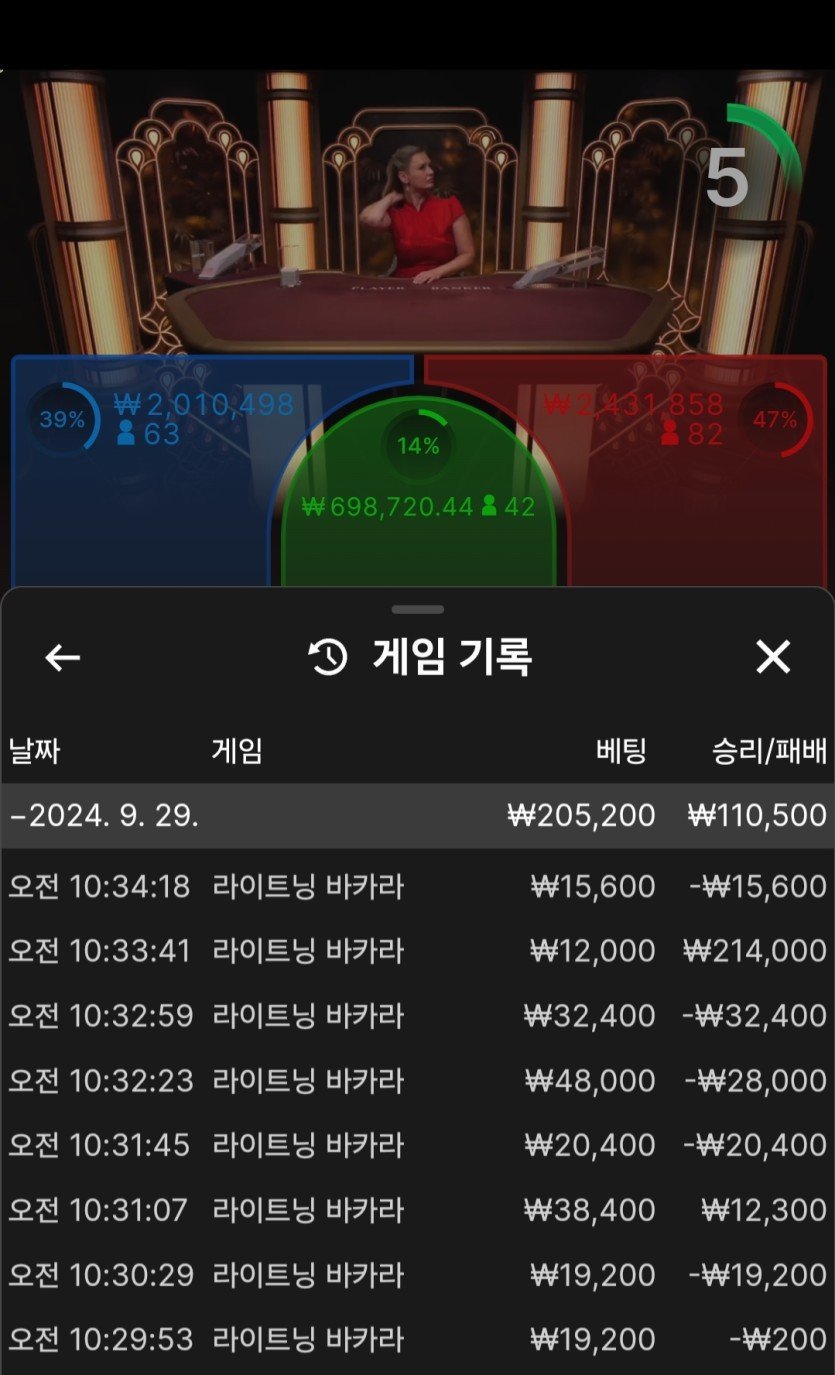View details of the 오전 10:32:59 round

[x=417, y=1015]
